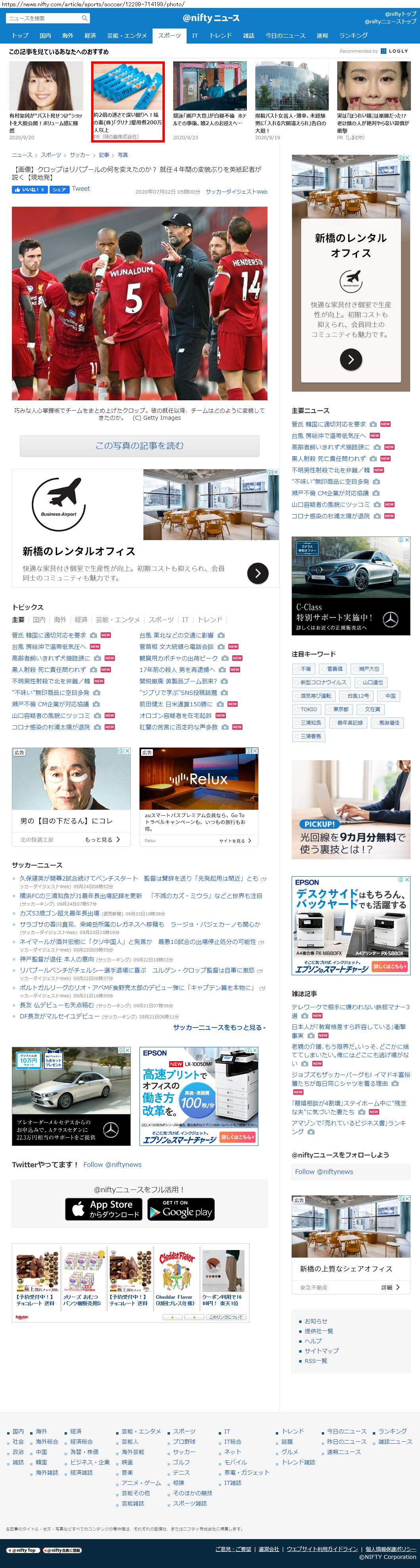Viewport: 420px width, 1568px height.
Task: Download from the App Store badge
Action: [x=103, y=1209]
